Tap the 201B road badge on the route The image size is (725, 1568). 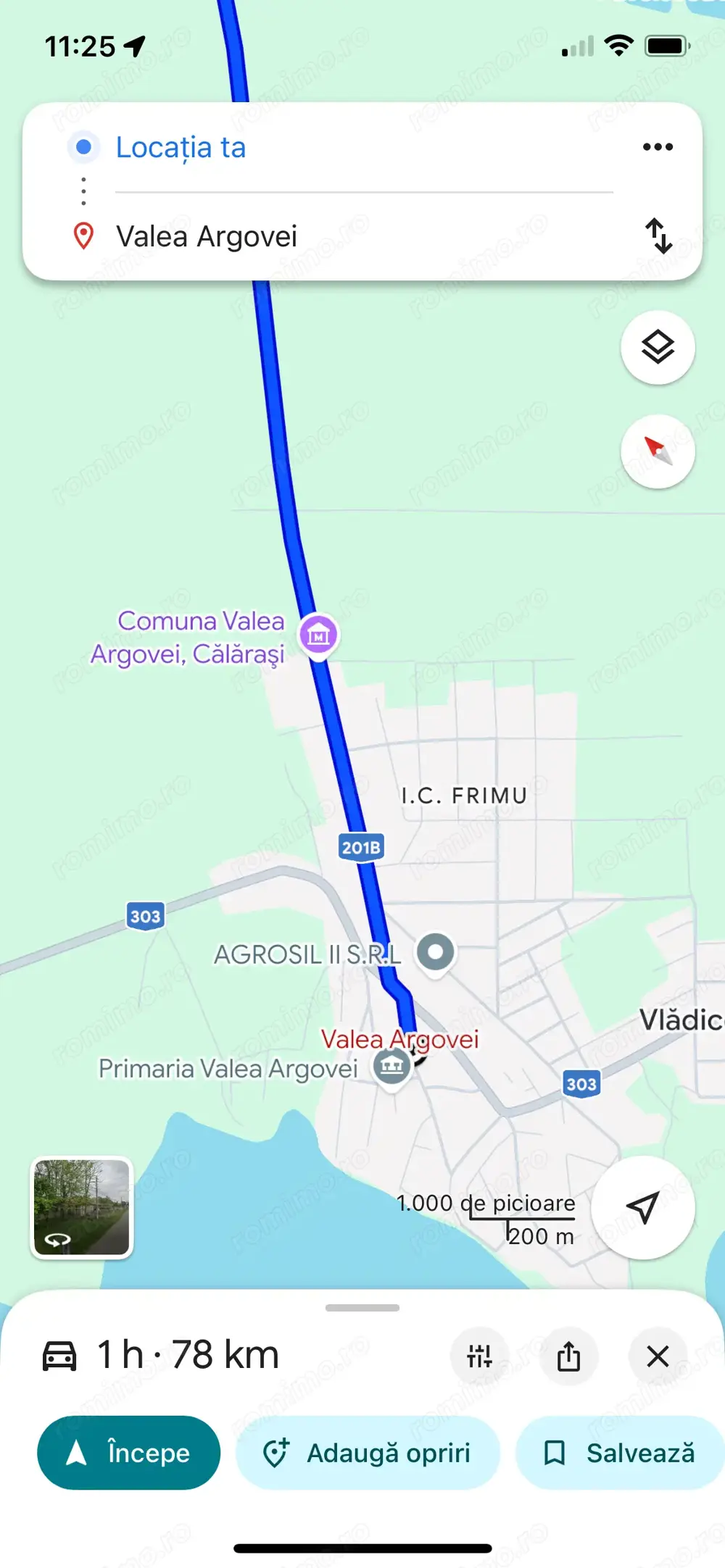360,846
